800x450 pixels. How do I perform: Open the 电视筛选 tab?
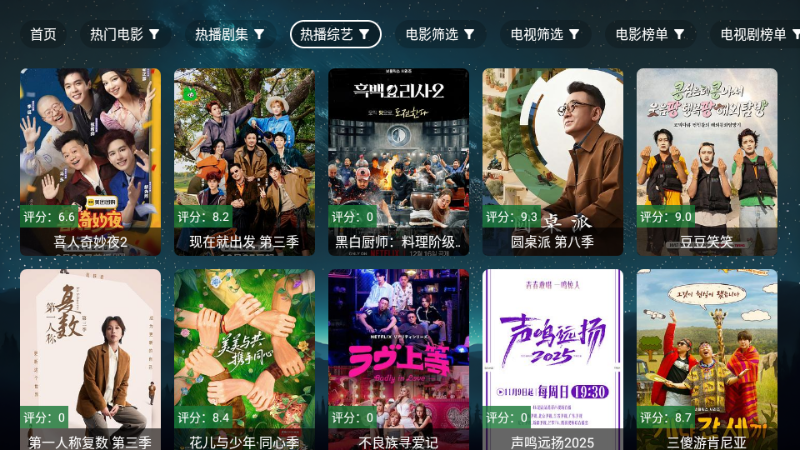click(x=545, y=34)
